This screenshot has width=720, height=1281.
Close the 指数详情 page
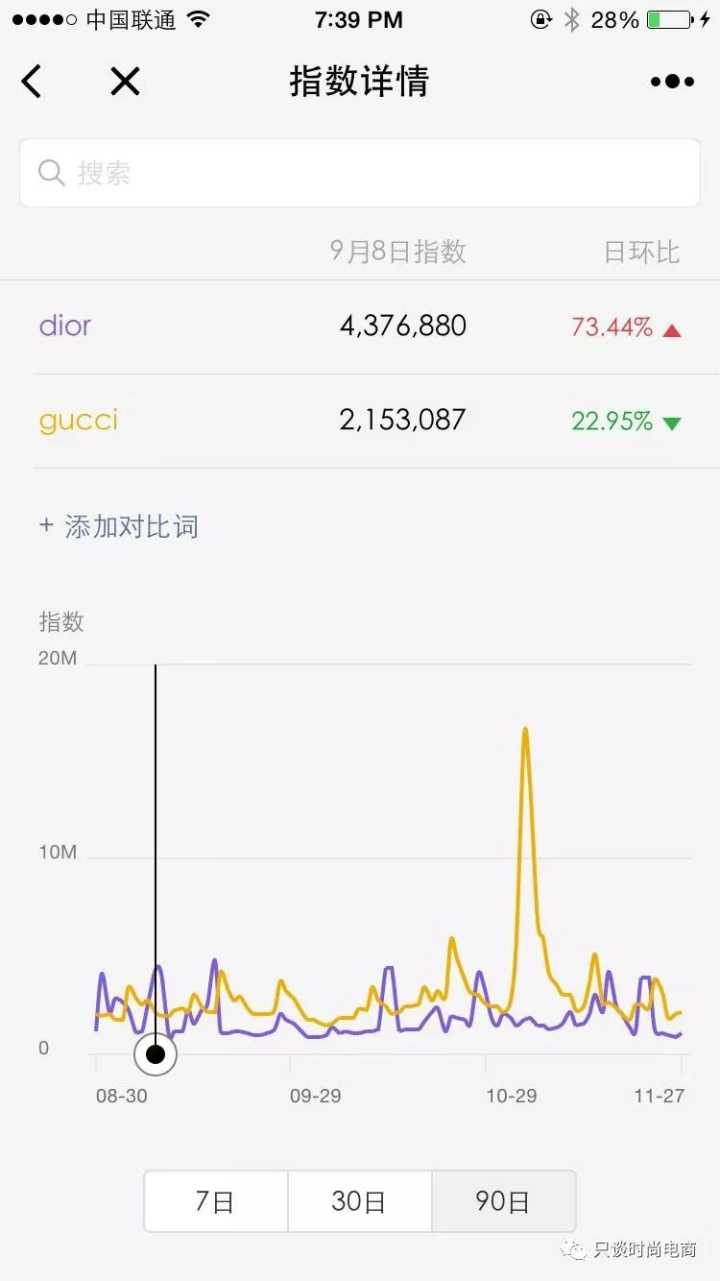(125, 82)
